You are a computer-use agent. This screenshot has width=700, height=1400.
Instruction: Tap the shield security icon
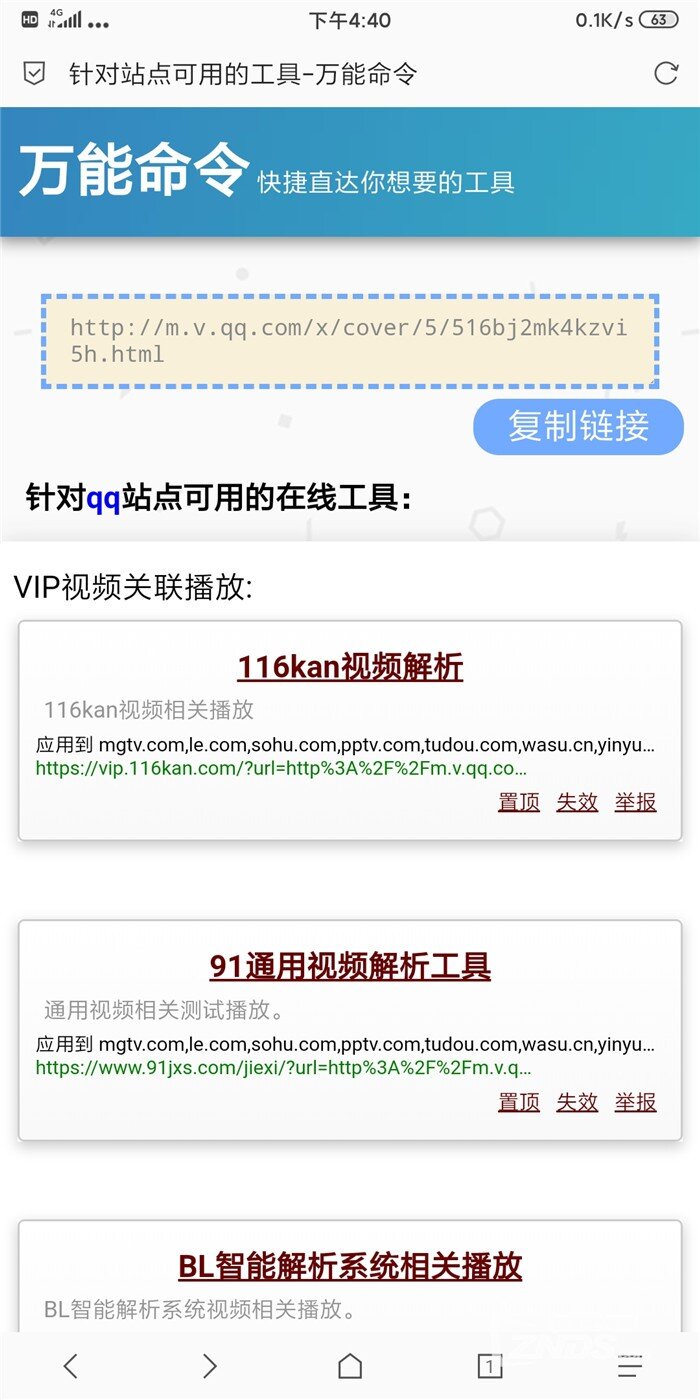(34, 74)
